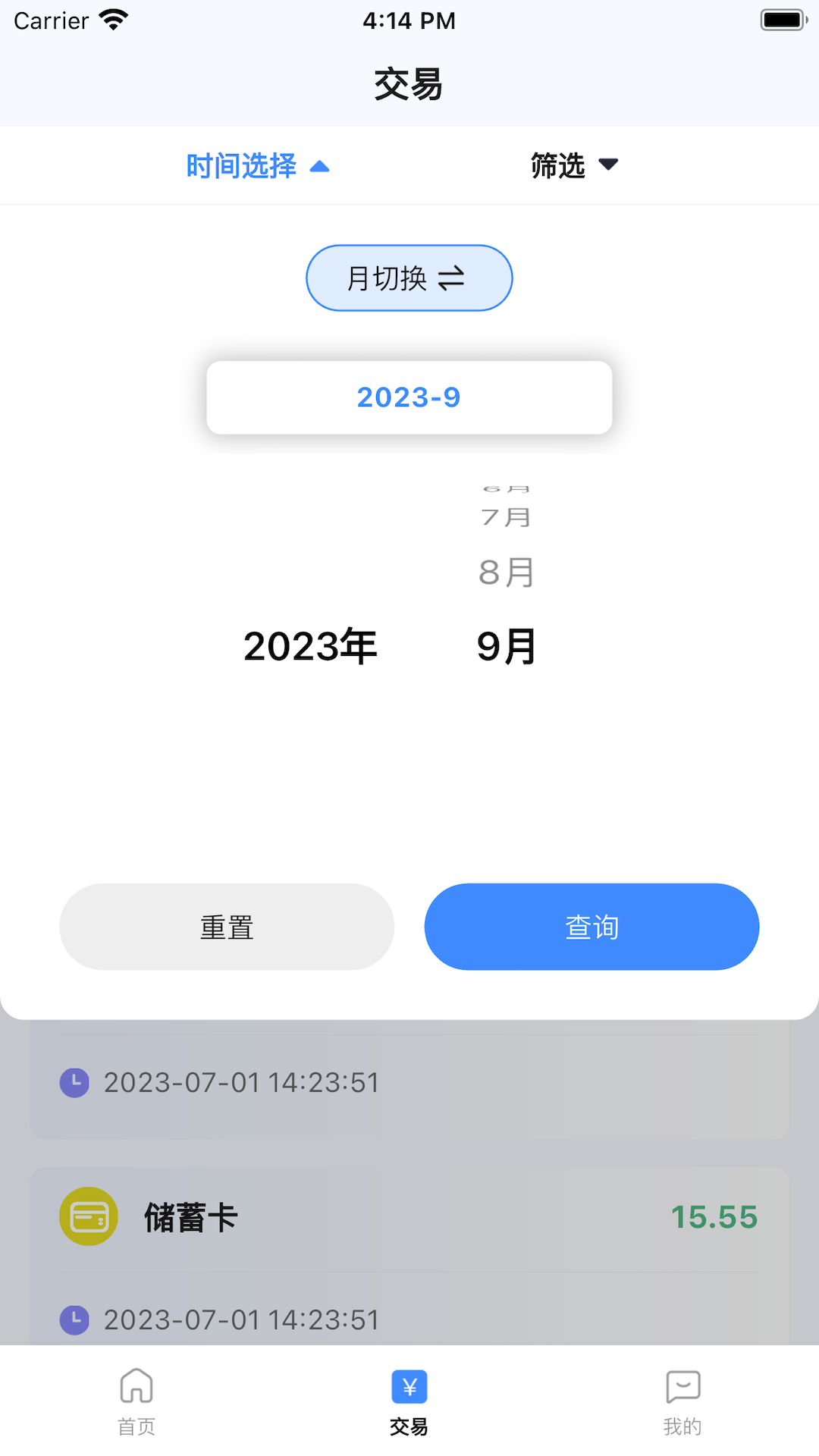Select 8月 in the month picker wheel
The height and width of the screenshot is (1456, 819).
[x=506, y=572]
